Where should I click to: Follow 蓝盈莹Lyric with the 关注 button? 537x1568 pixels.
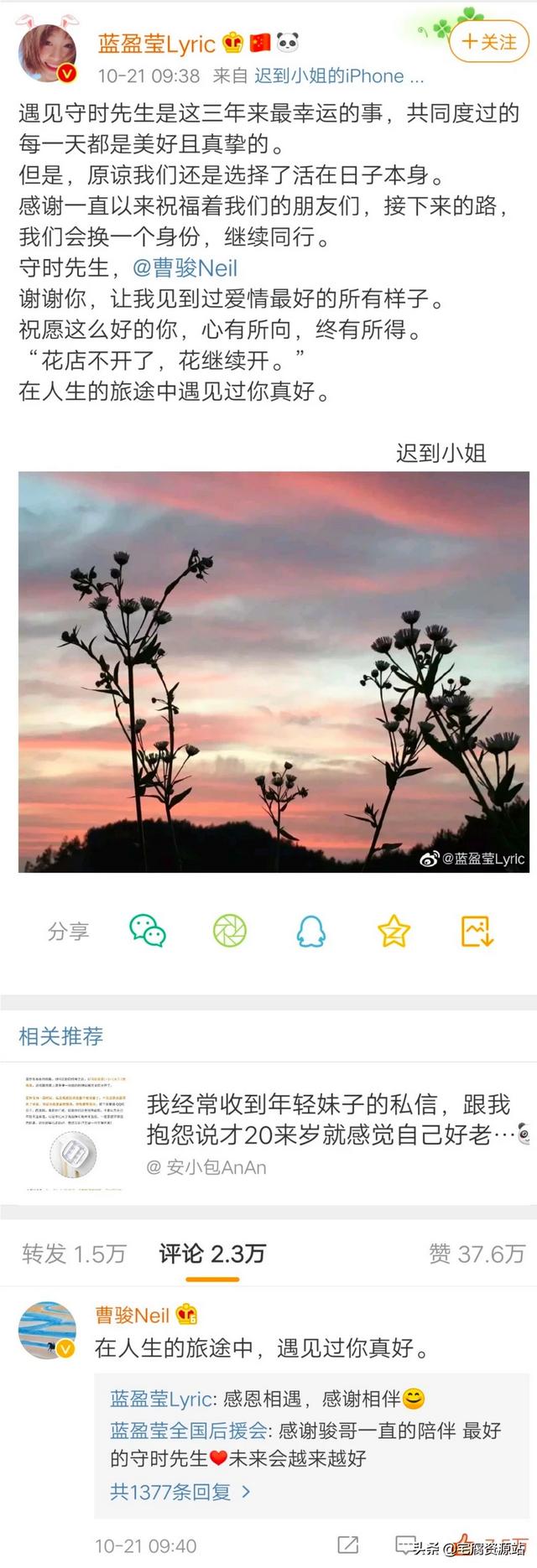(490, 42)
